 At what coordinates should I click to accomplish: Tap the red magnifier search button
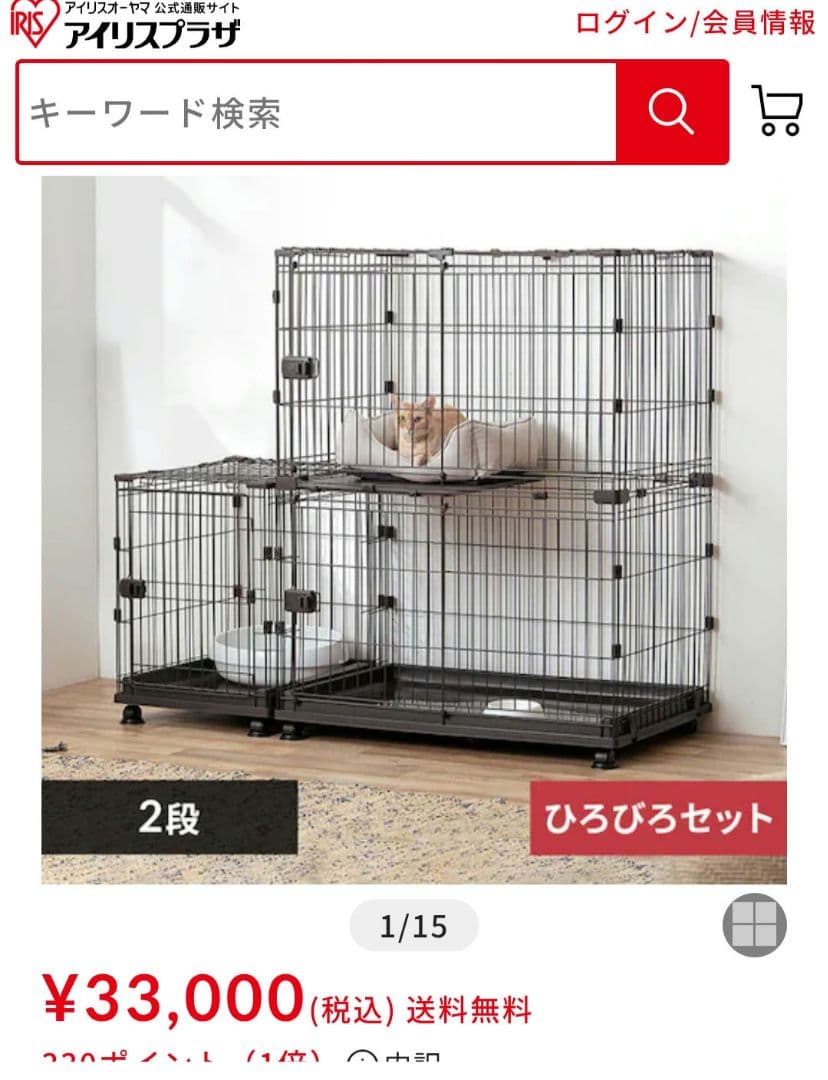672,112
